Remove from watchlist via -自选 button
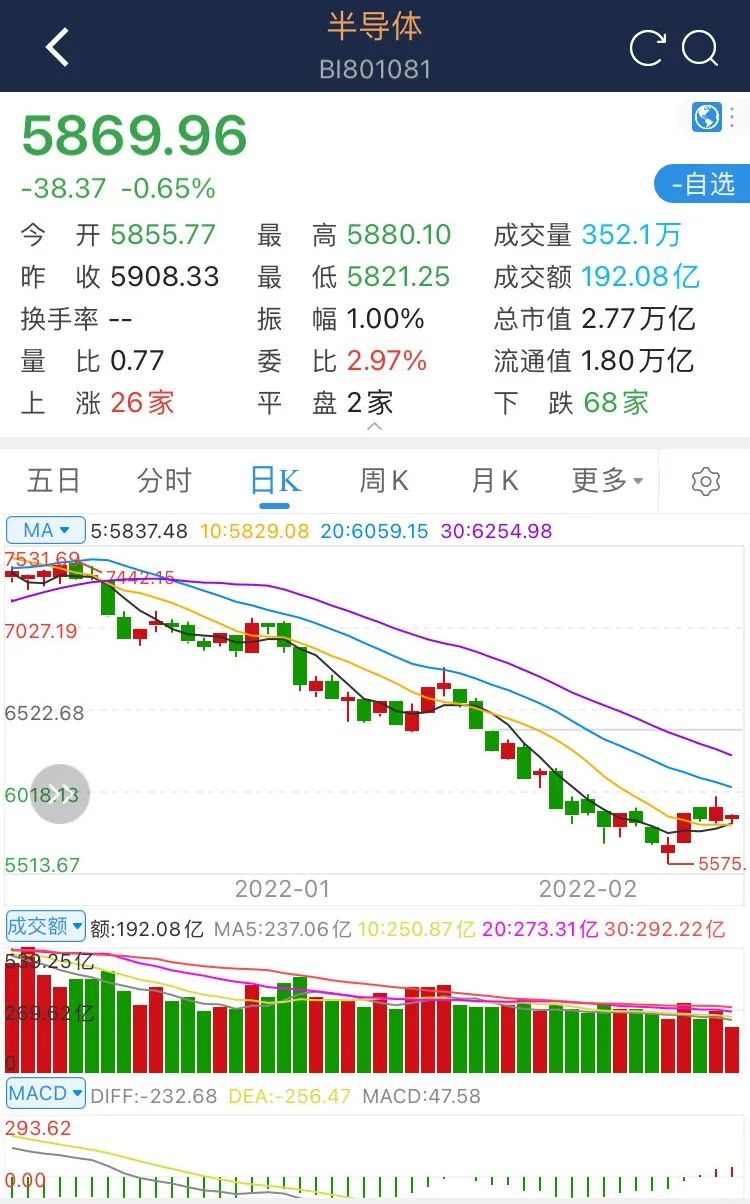750x1204 pixels. pos(702,184)
